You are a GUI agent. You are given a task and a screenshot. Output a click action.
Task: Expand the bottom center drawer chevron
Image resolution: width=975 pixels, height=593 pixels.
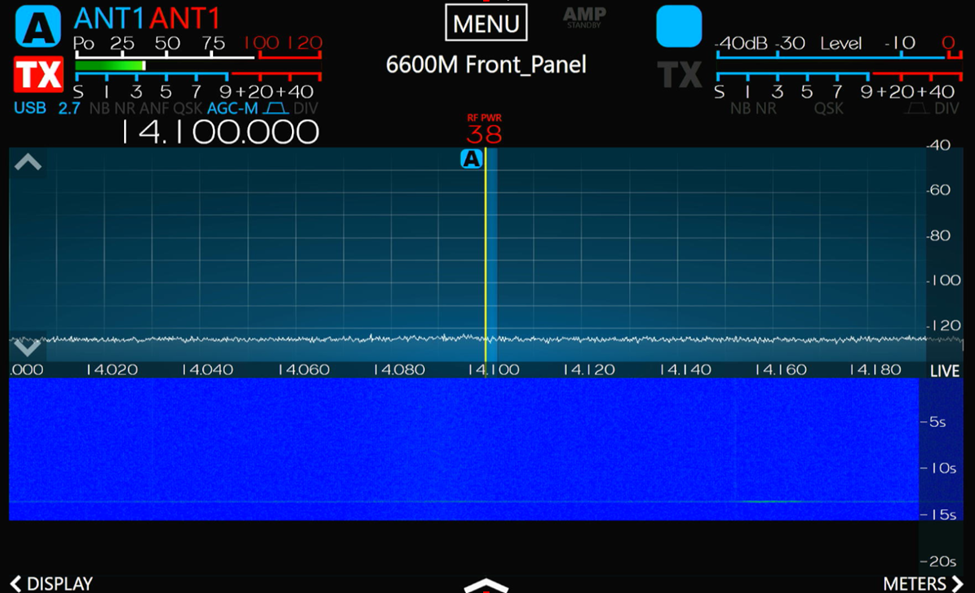(486, 585)
